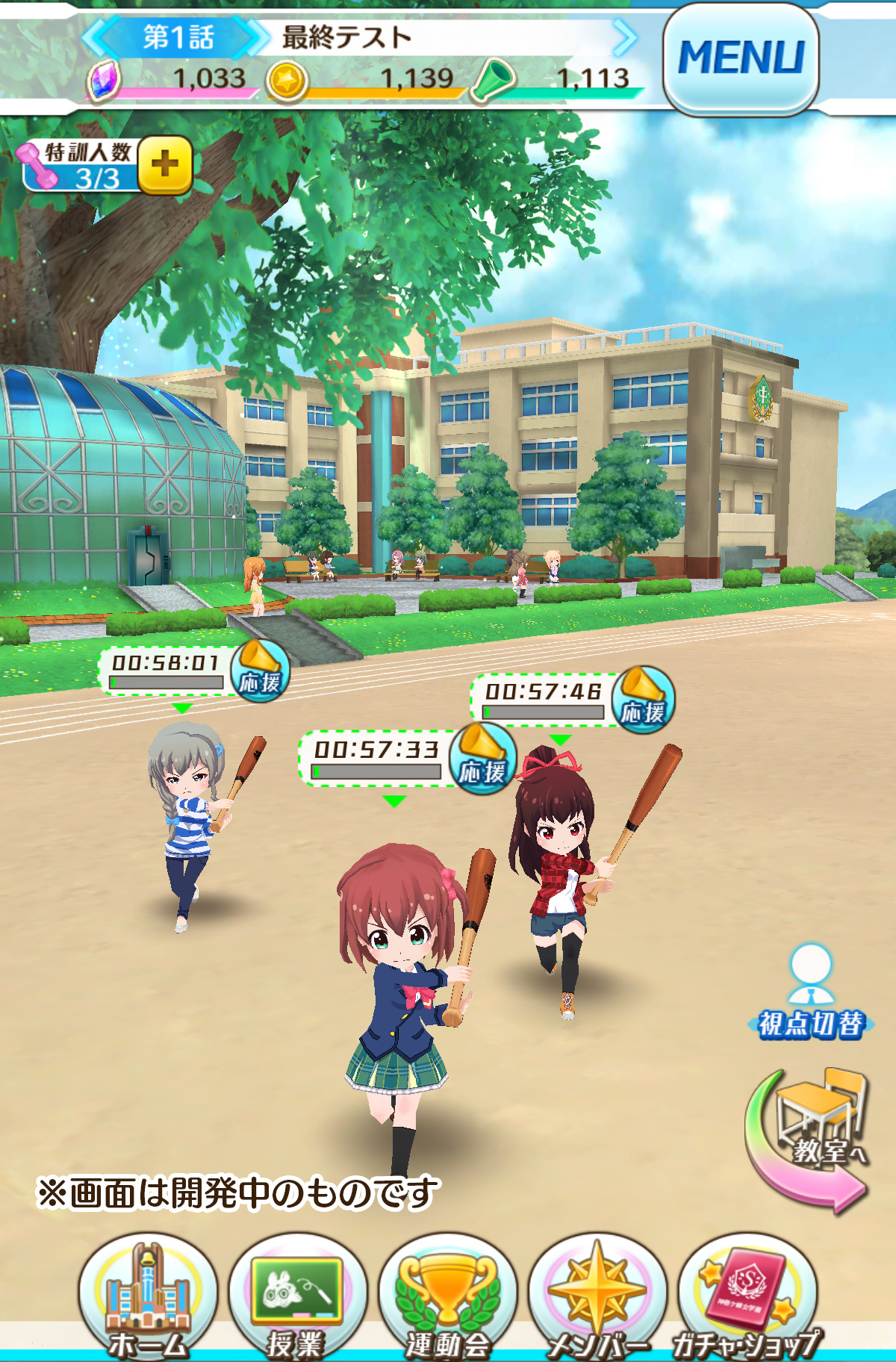Open the MENU button
The width and height of the screenshot is (896, 1362).
[x=741, y=58]
